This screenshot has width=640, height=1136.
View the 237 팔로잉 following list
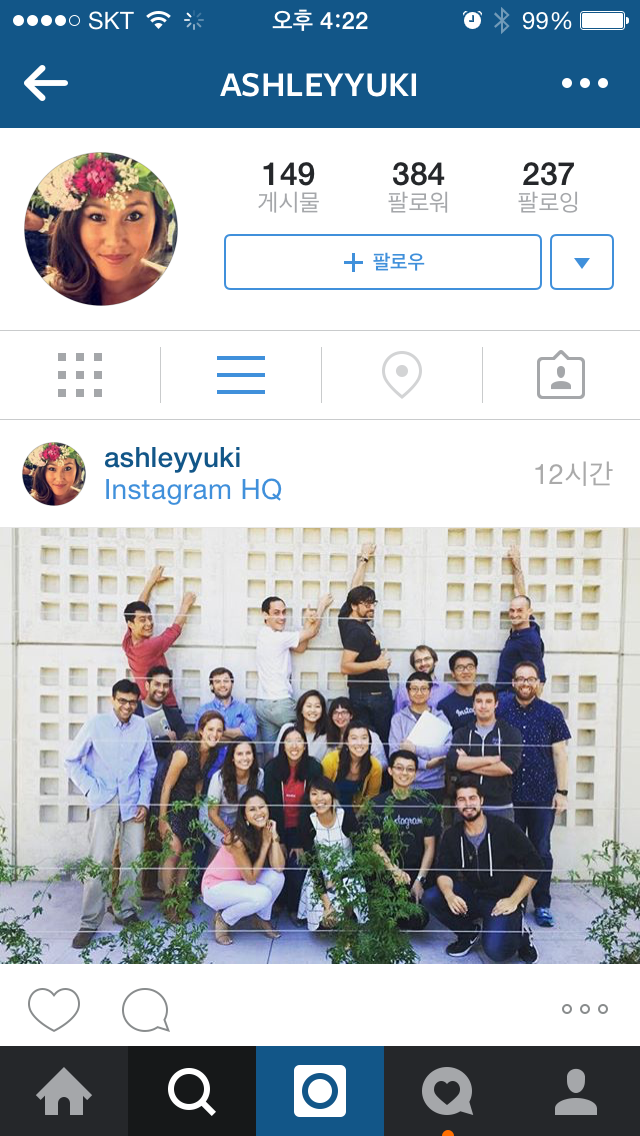548,186
